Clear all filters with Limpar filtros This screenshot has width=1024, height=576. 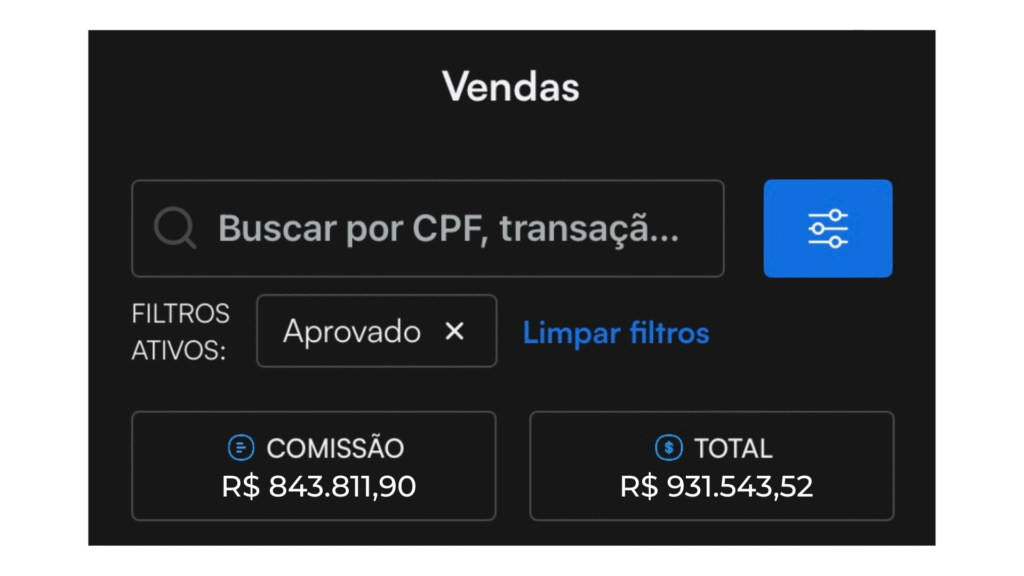616,333
